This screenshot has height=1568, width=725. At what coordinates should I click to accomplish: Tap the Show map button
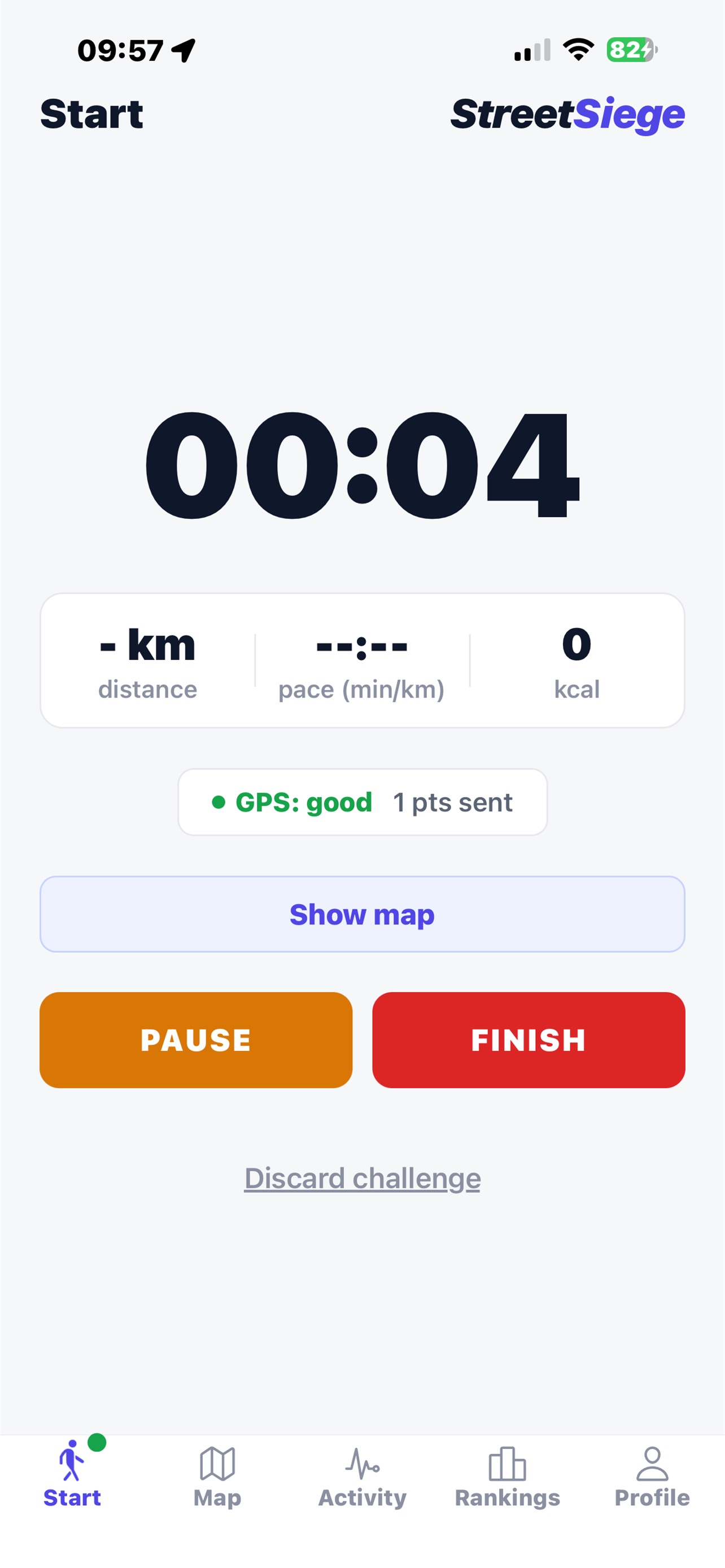pos(362,914)
